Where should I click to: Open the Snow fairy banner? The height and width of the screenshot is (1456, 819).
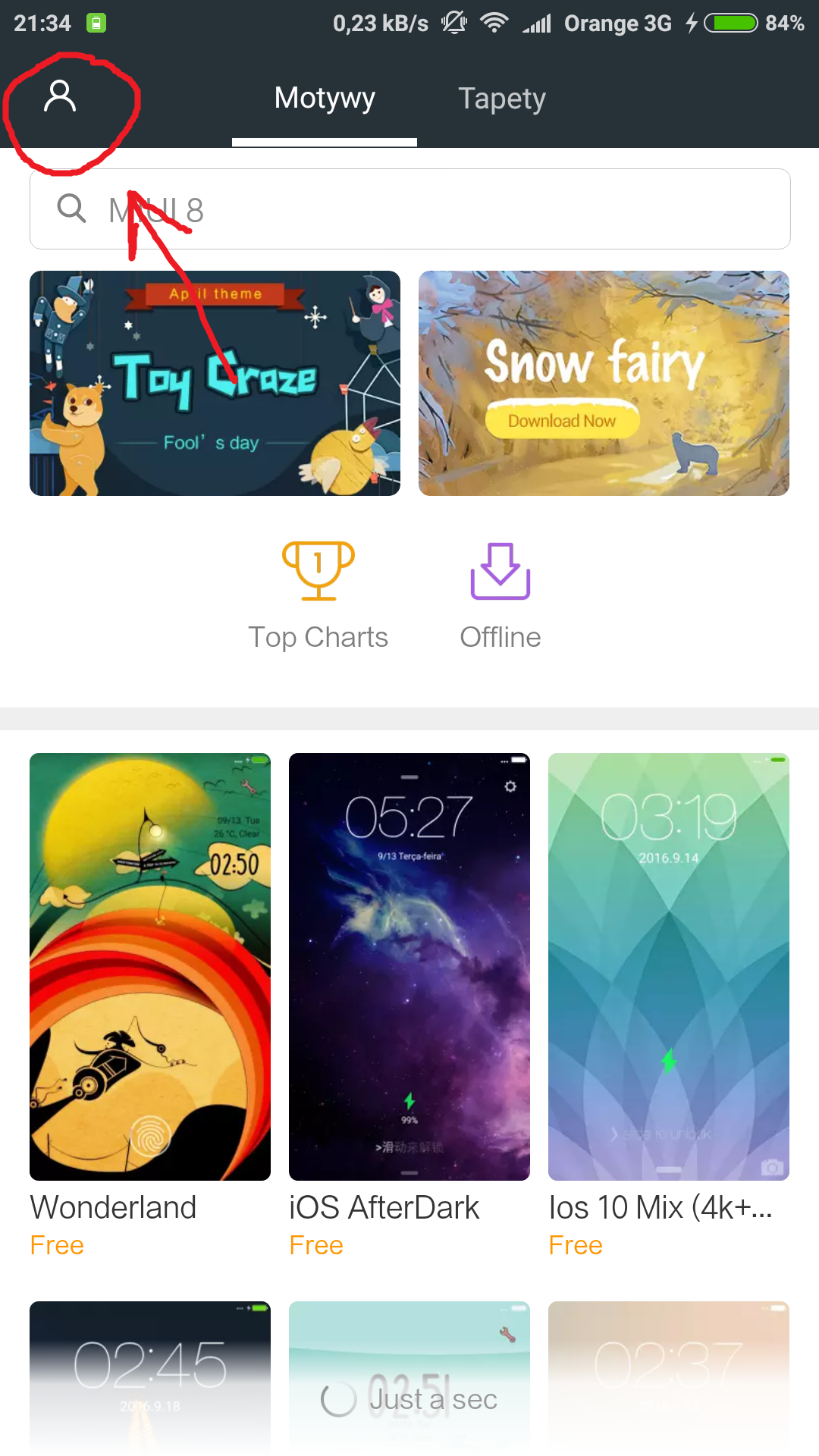[x=604, y=383]
